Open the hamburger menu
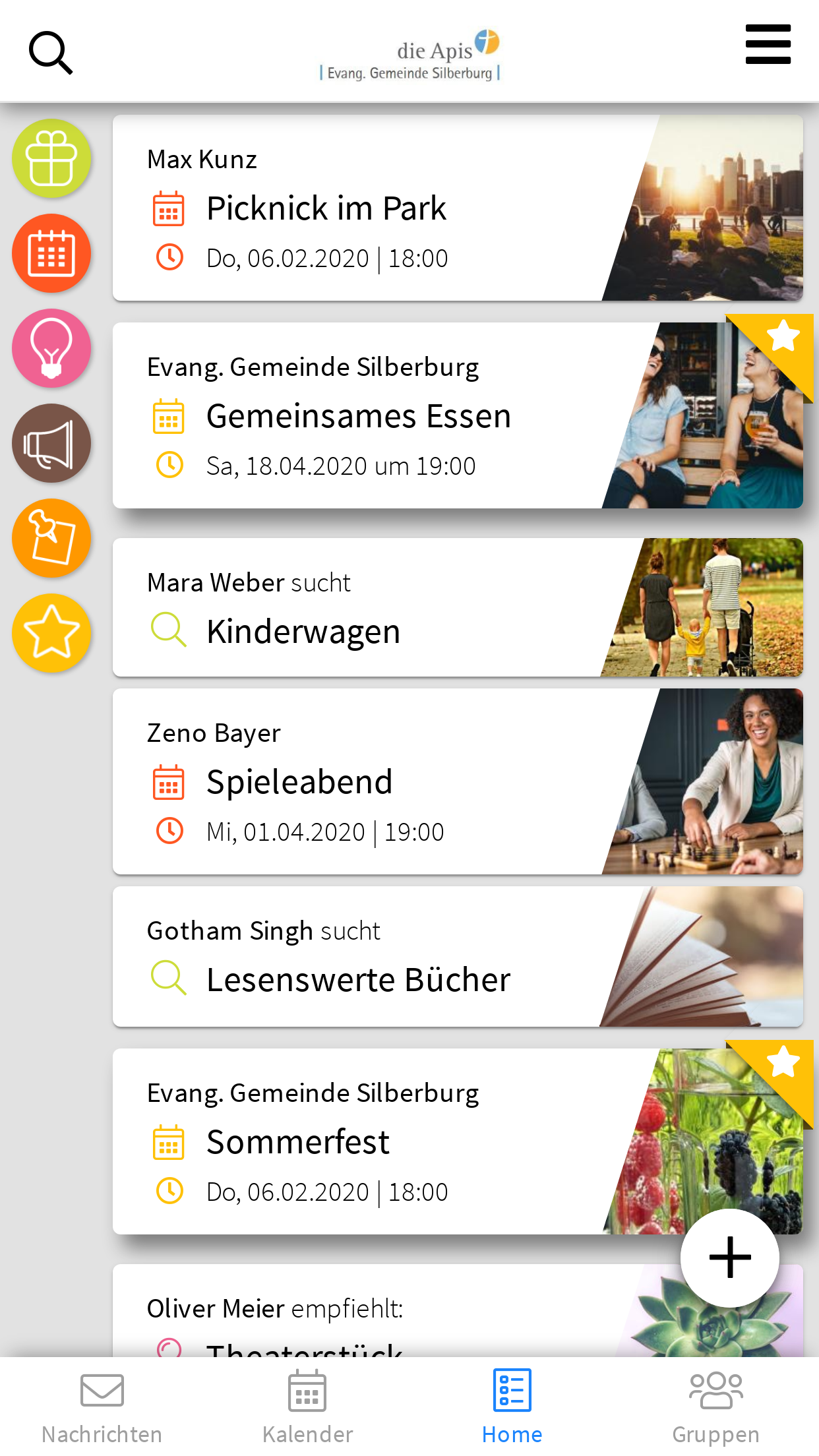The height and width of the screenshot is (1456, 819). 768,44
